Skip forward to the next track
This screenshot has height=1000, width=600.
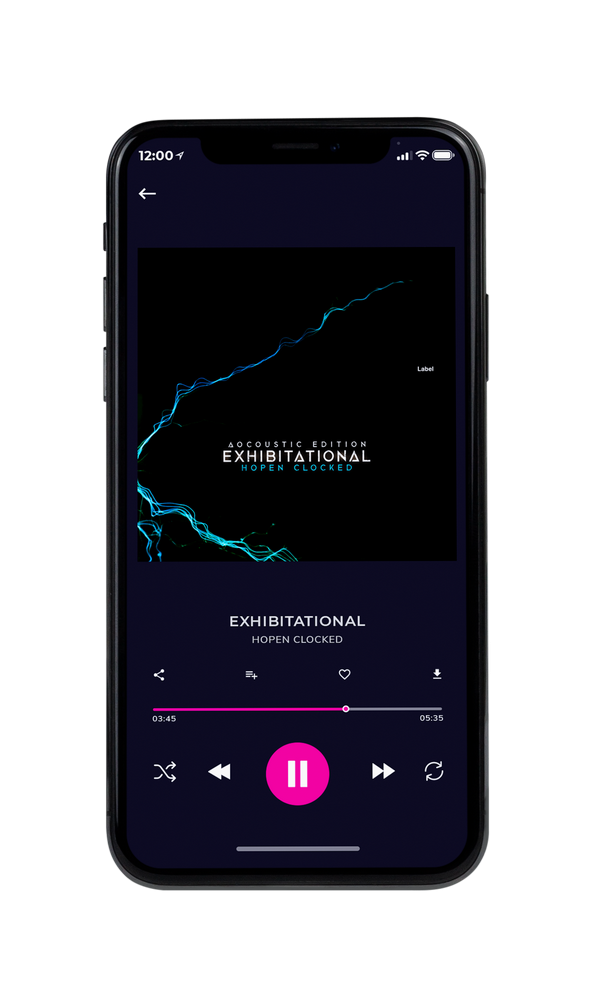coord(383,771)
